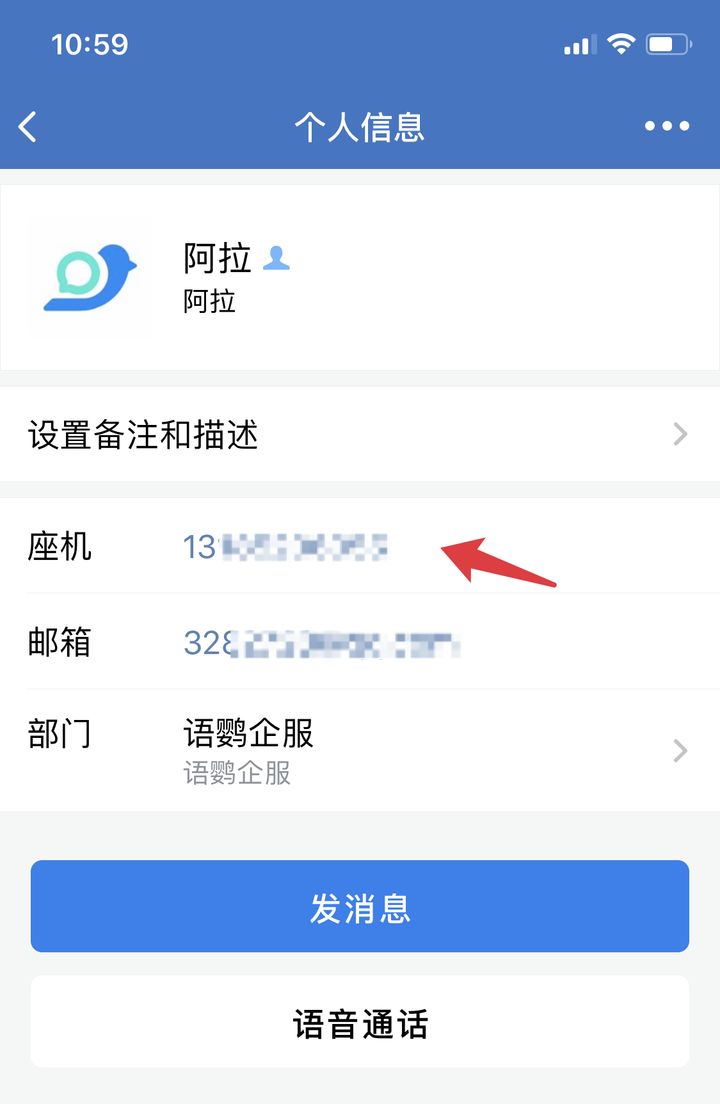Tap the 邮箱 email address

(320, 643)
